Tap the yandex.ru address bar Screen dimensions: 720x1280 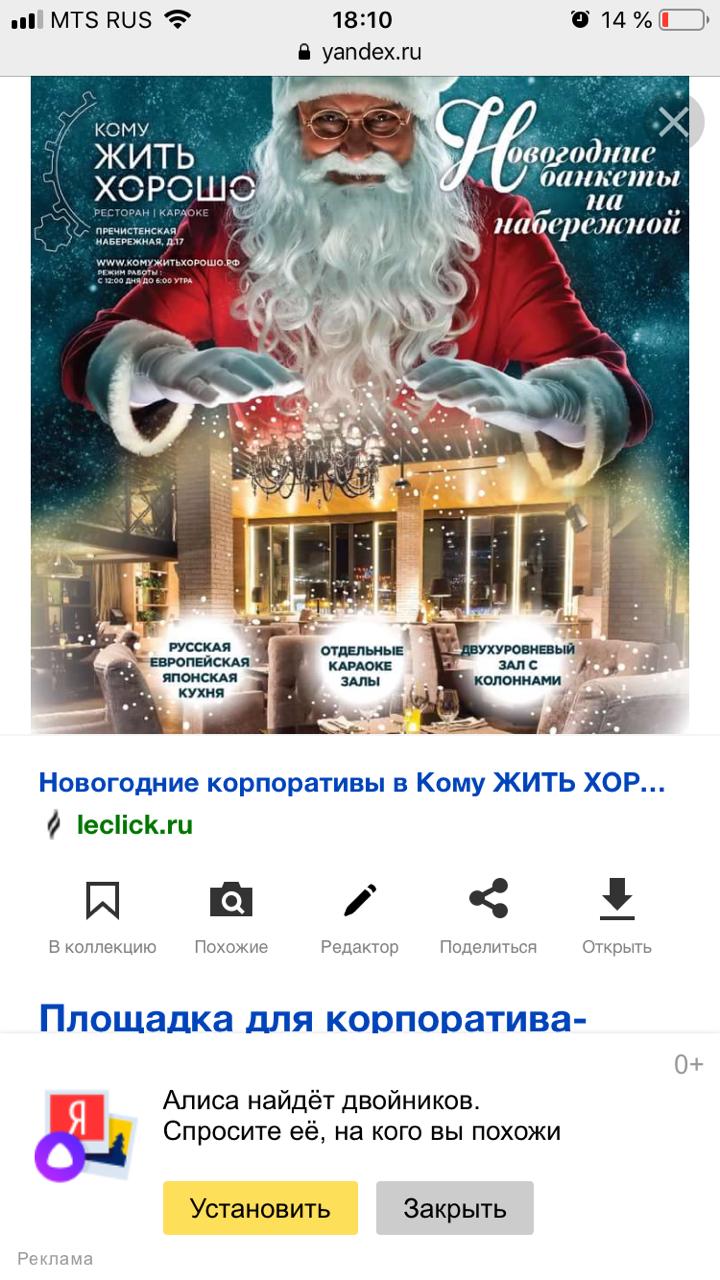[x=360, y=52]
